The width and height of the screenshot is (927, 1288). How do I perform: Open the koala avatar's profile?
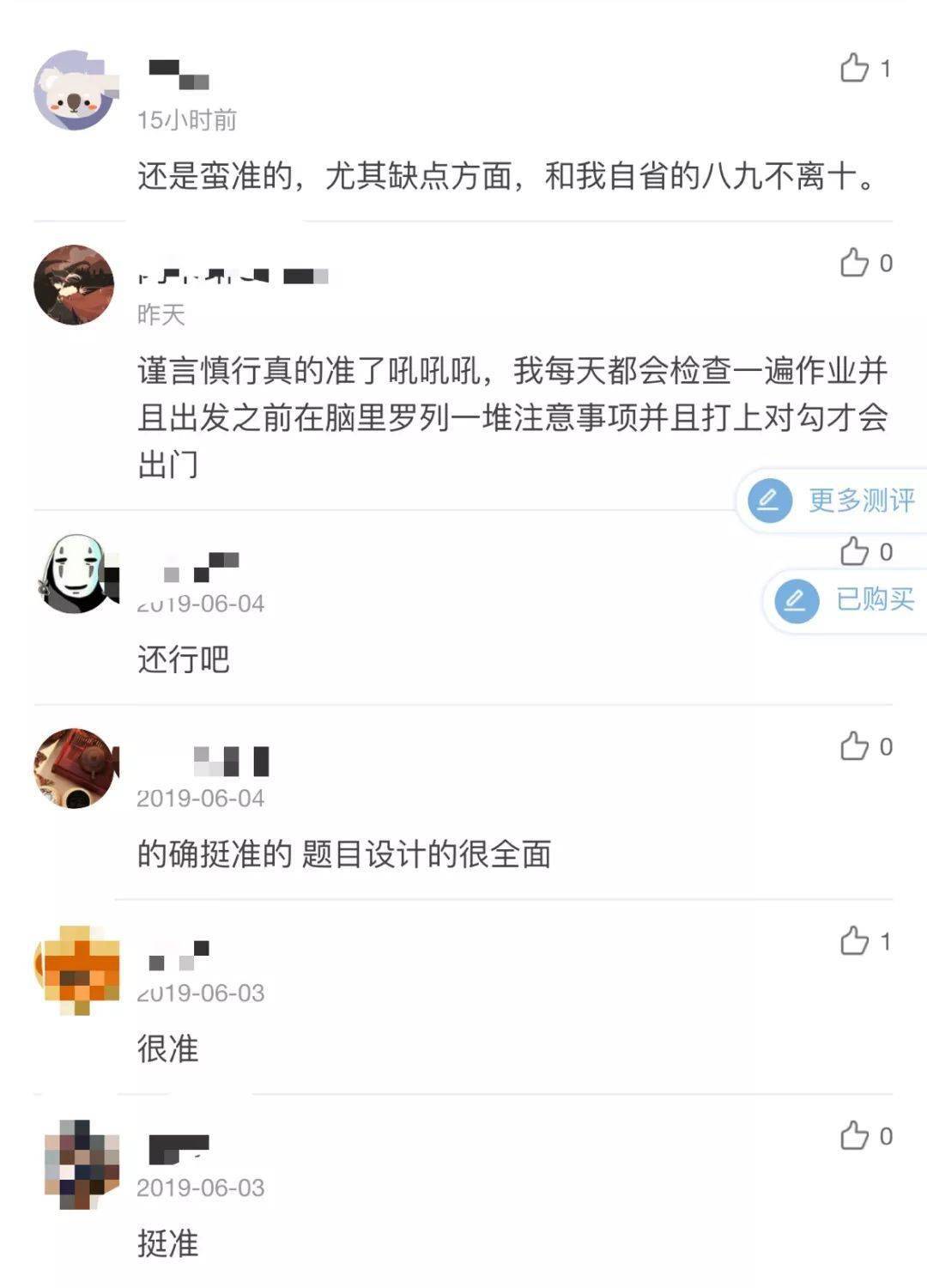point(74,90)
